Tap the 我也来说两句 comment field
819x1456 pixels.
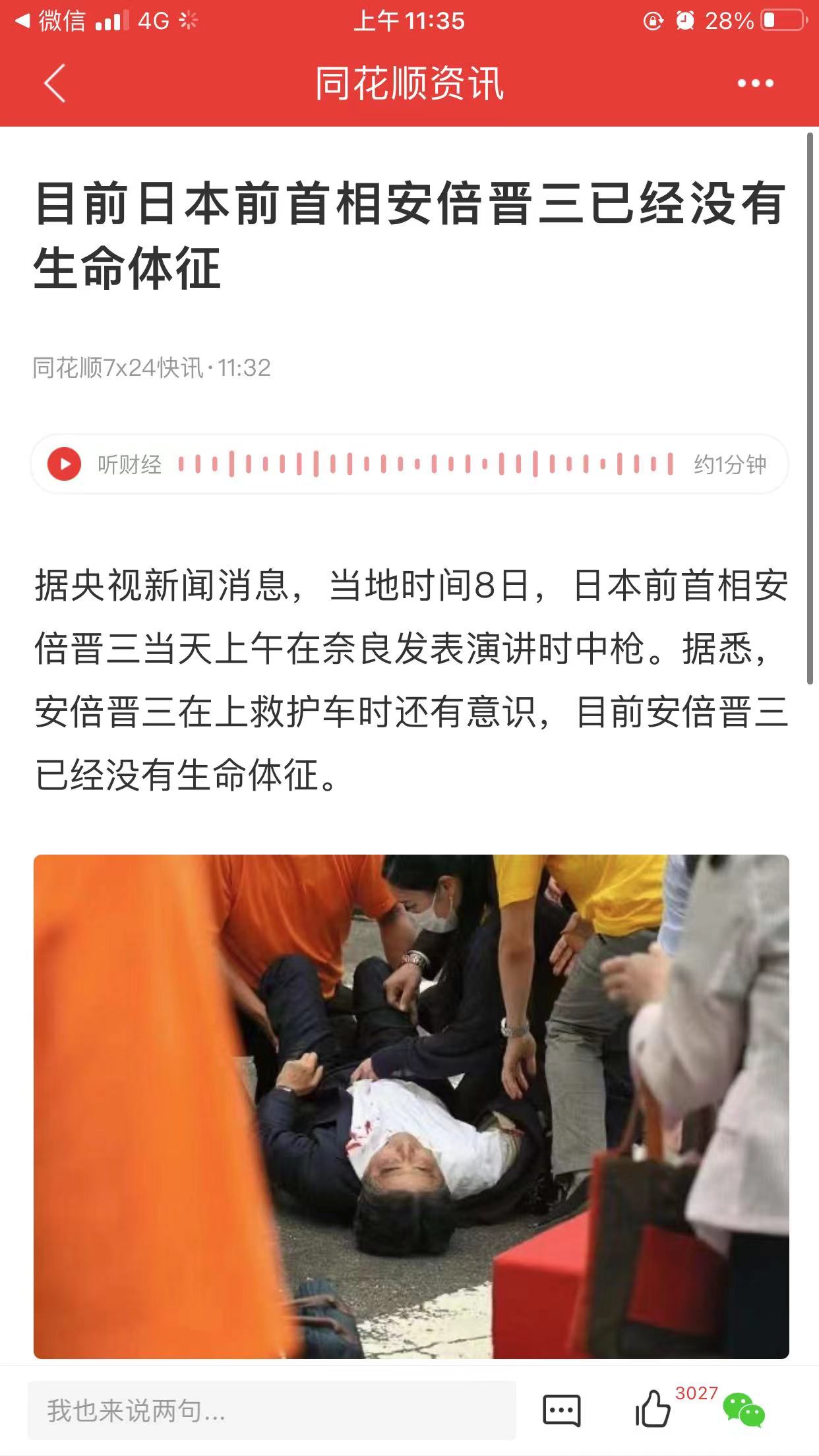click(x=271, y=1410)
